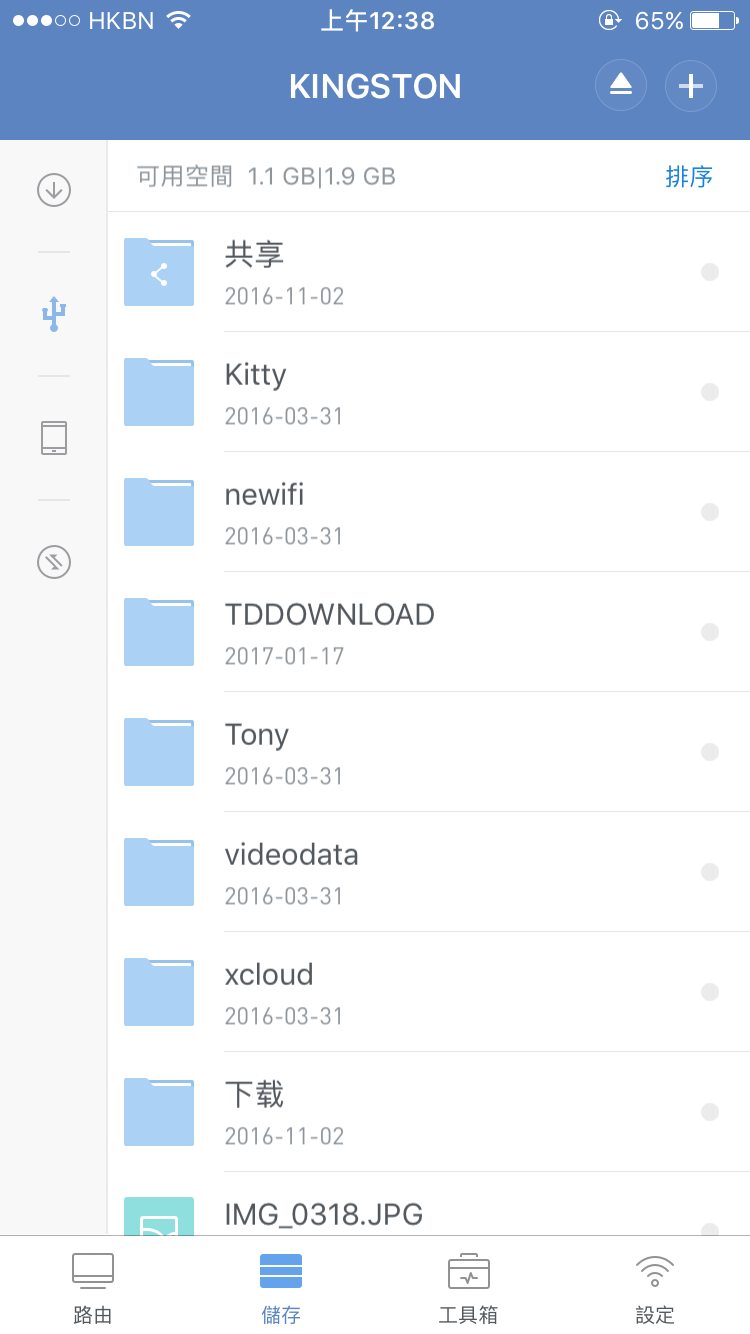Open the newifi folder
Image resolution: width=750 pixels, height=1334 pixels.
coord(264,512)
